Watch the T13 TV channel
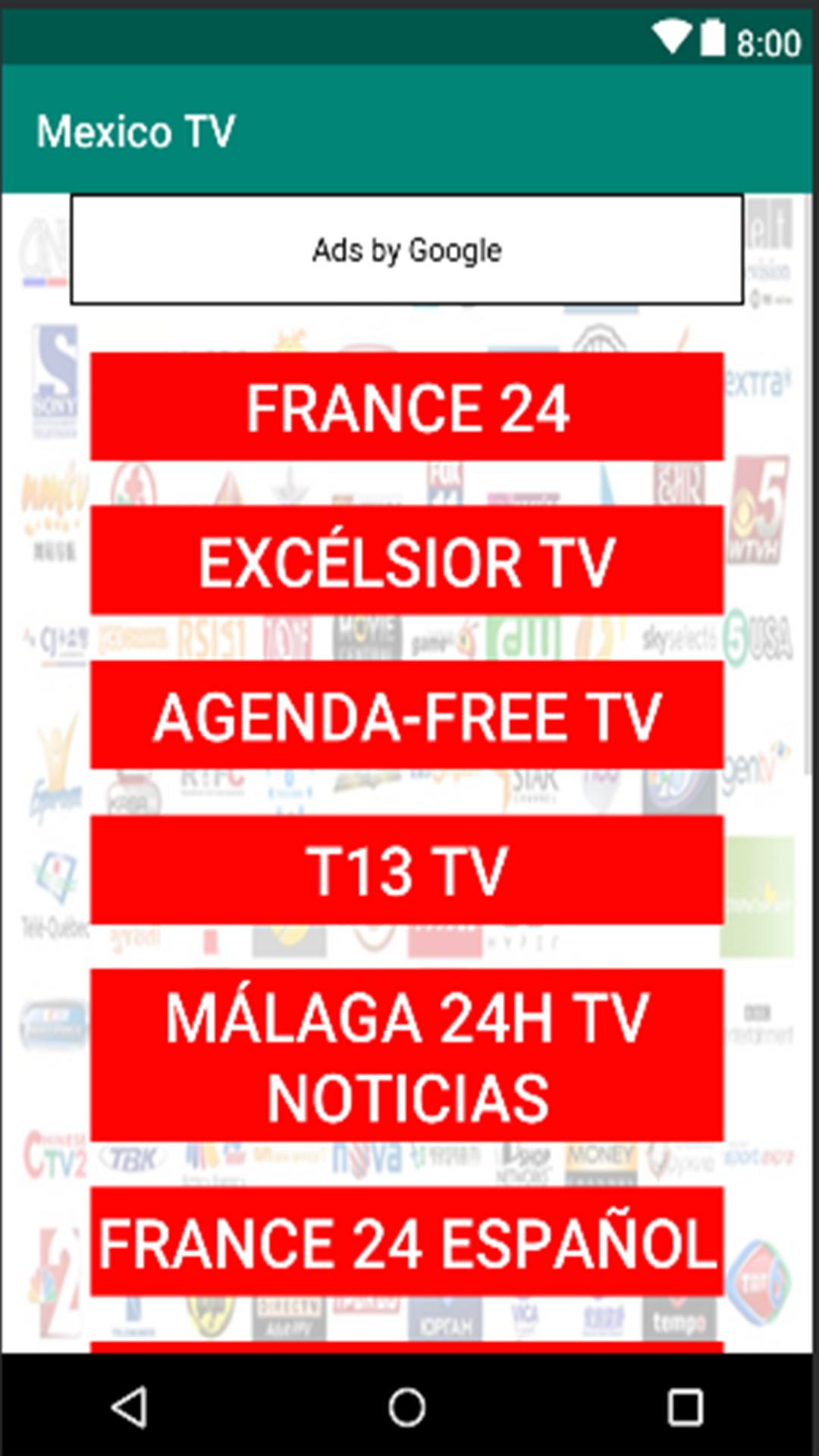This screenshot has width=819, height=1456. tap(407, 868)
